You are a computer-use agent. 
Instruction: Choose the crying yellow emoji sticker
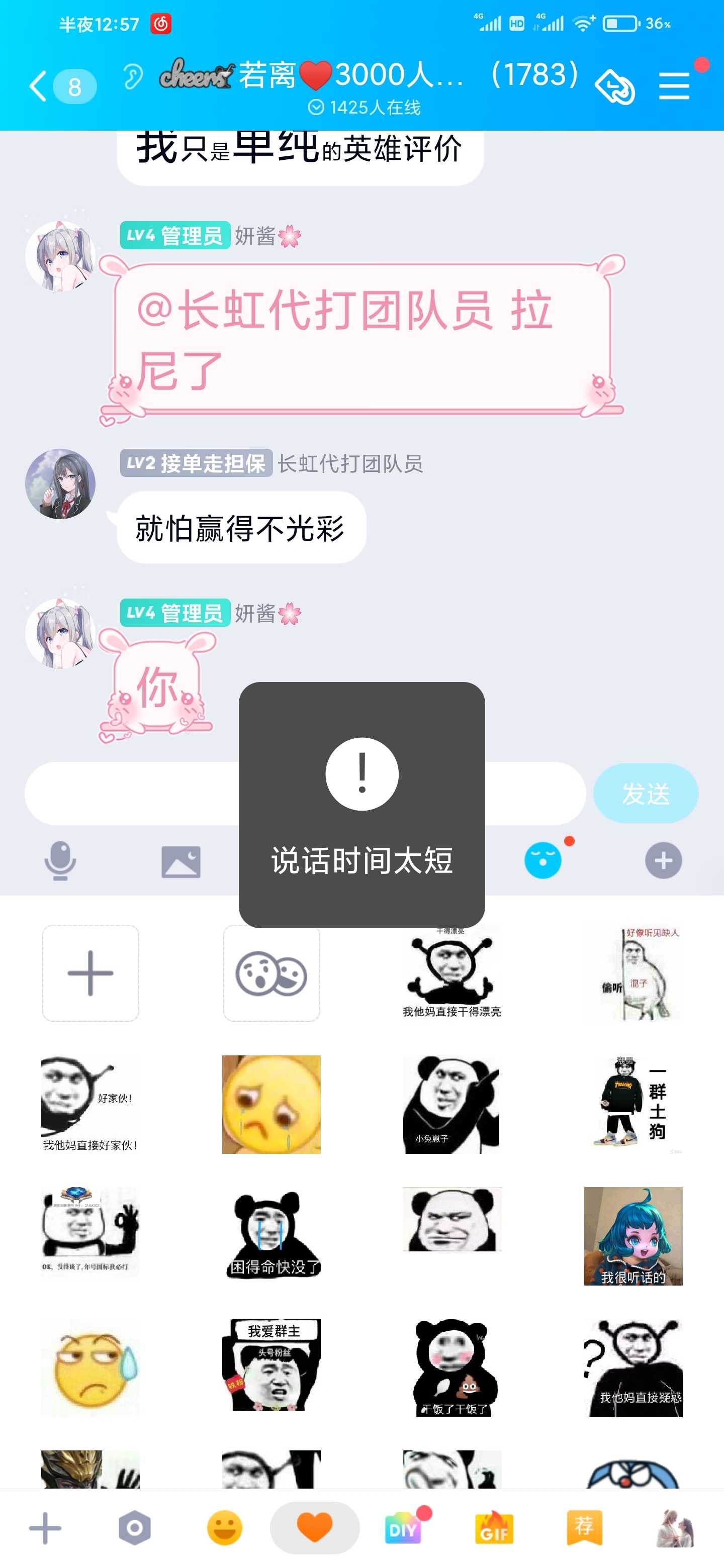click(271, 1104)
